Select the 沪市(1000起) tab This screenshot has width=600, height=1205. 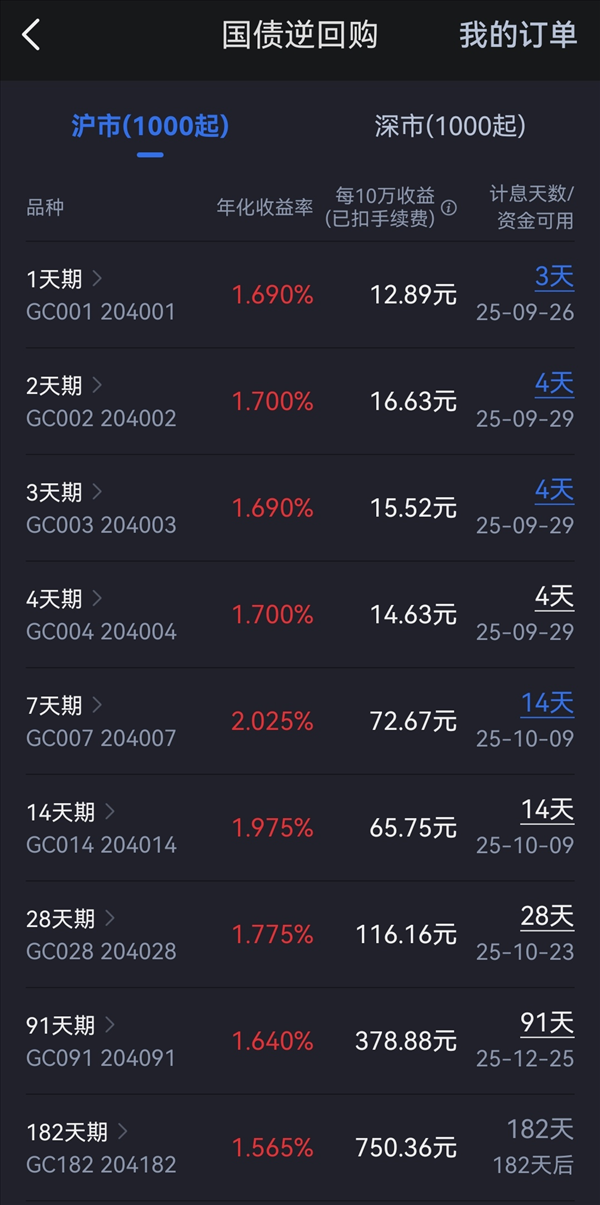pyautogui.click(x=150, y=126)
